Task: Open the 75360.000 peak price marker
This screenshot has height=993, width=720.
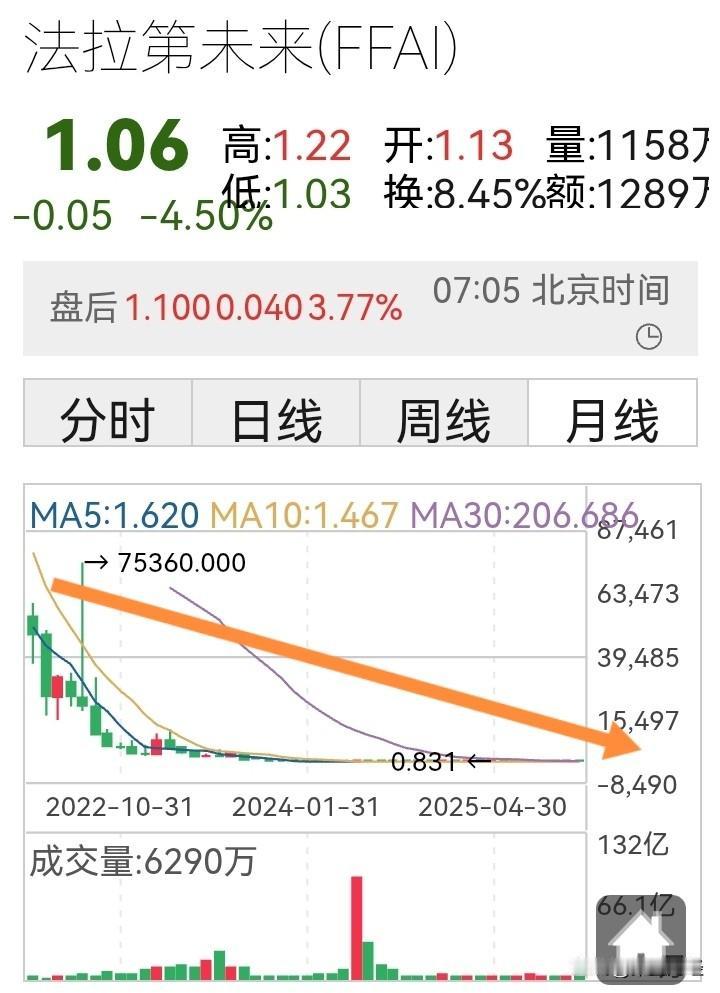Action: click(x=180, y=563)
